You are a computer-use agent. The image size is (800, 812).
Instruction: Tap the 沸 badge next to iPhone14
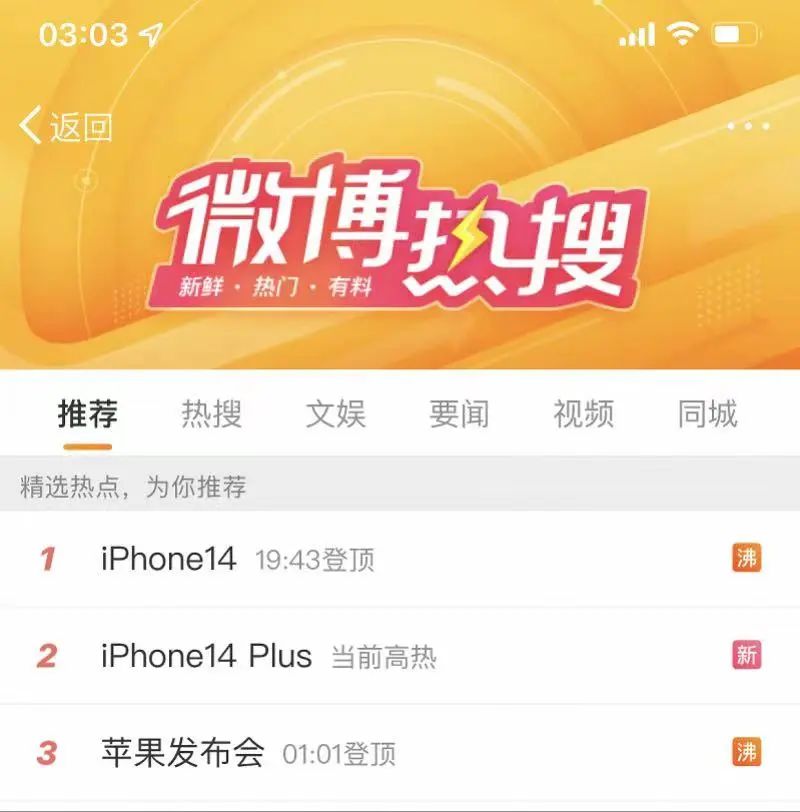[x=746, y=559]
